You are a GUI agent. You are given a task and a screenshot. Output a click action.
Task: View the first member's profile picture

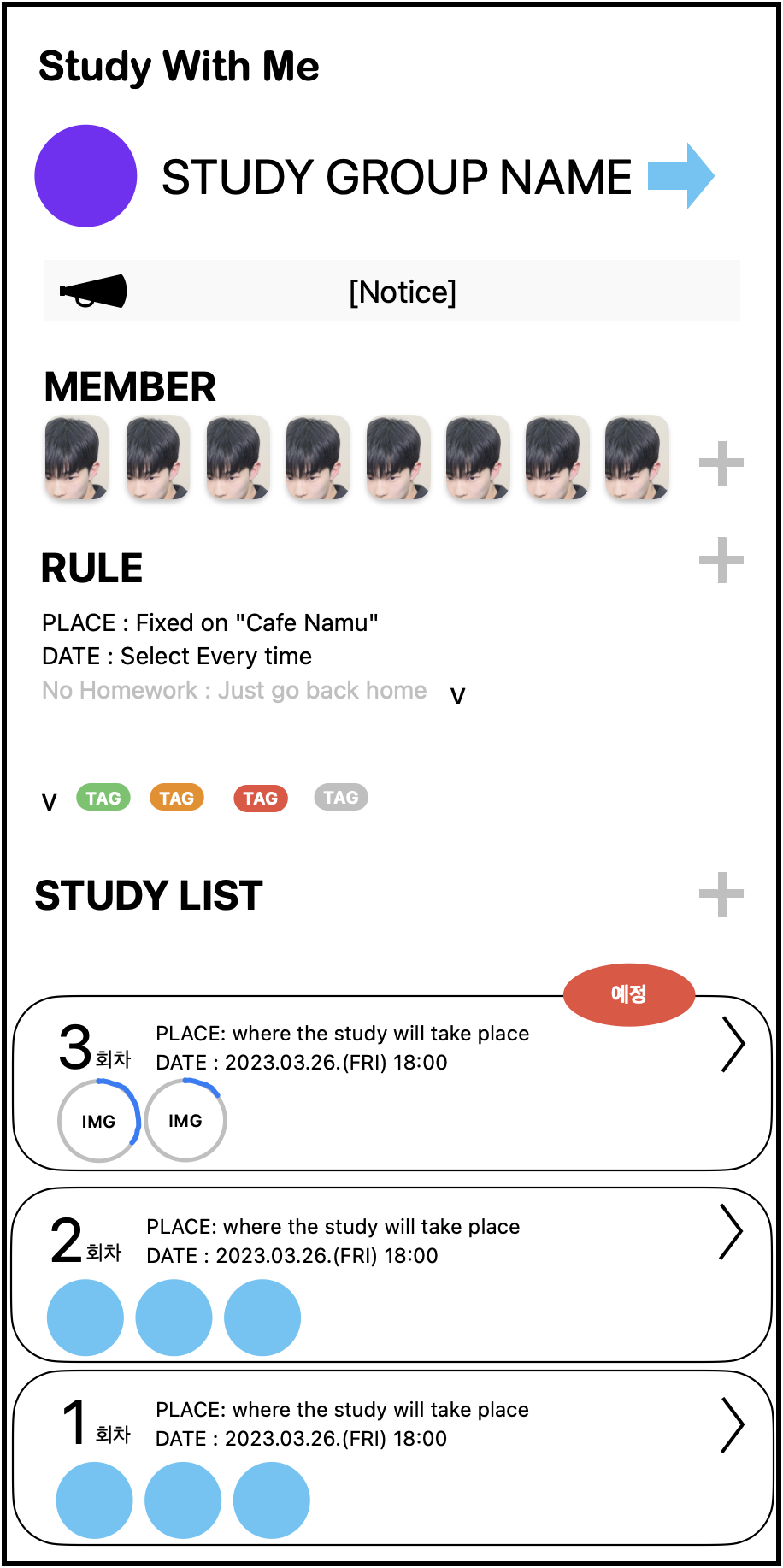[77, 457]
